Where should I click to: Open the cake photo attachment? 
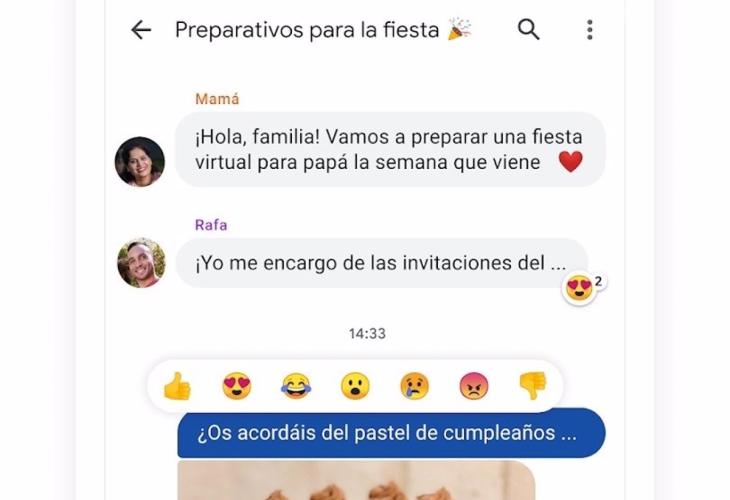point(355,481)
